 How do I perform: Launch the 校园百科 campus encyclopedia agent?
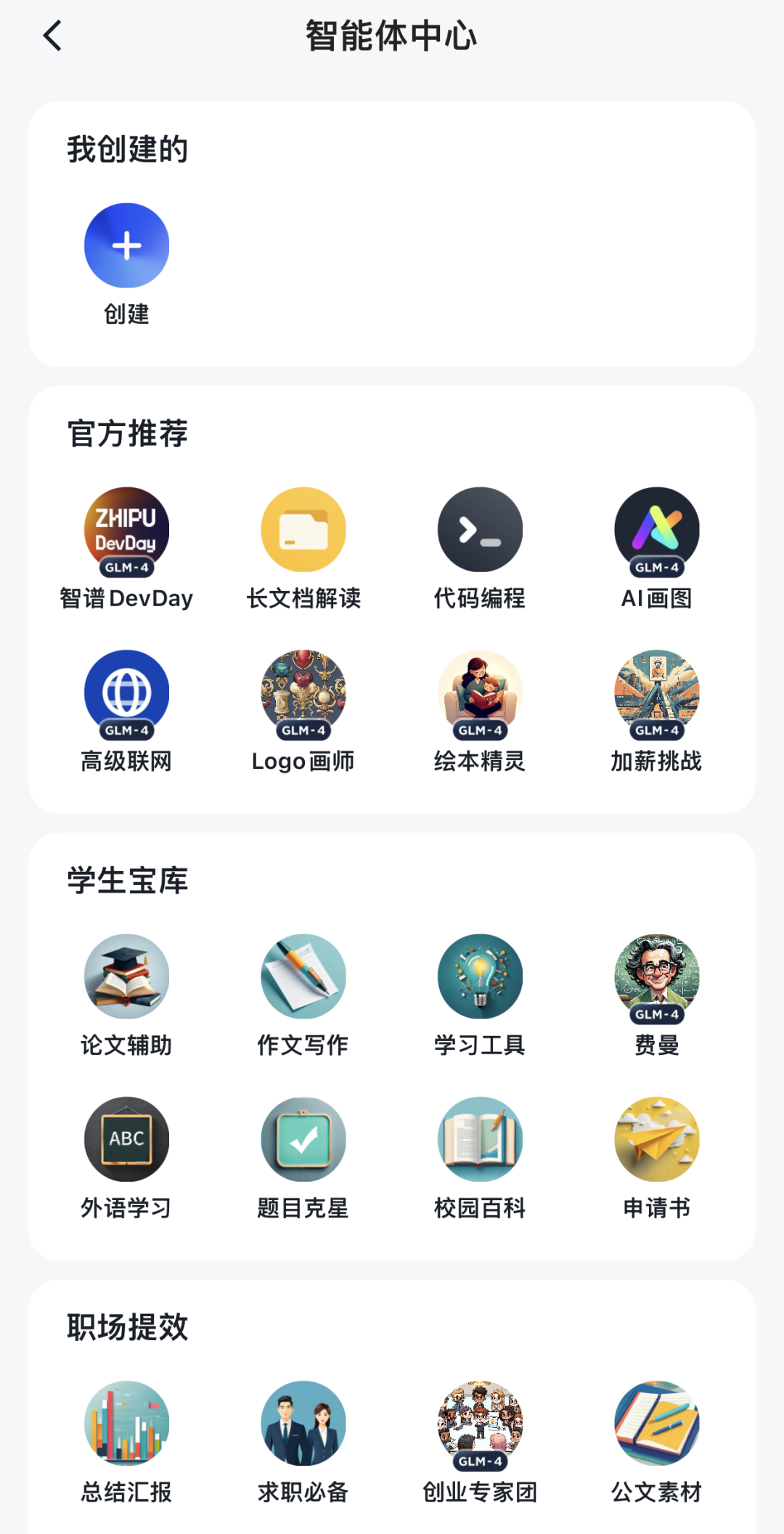479,1140
